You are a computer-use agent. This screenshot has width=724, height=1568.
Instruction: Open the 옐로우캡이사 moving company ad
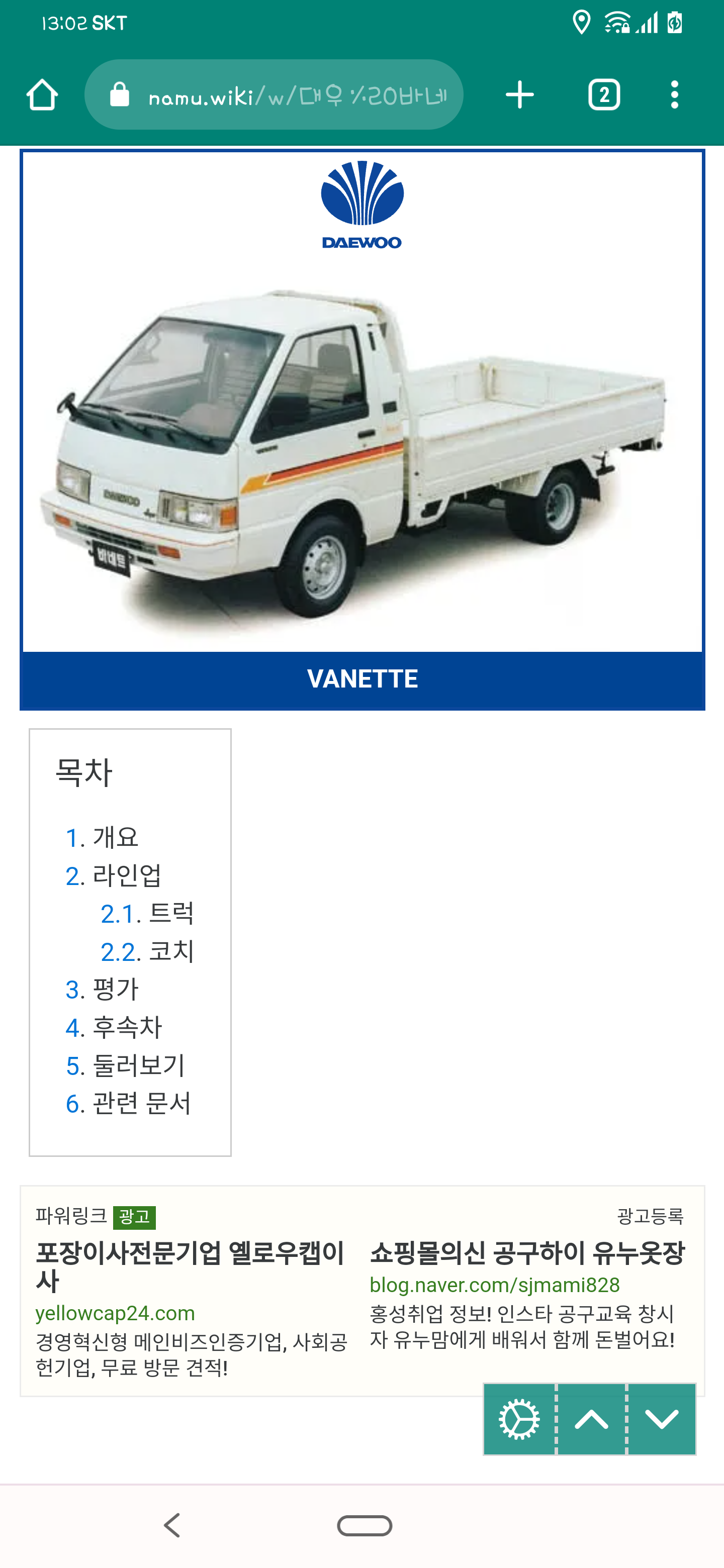[x=191, y=1266]
